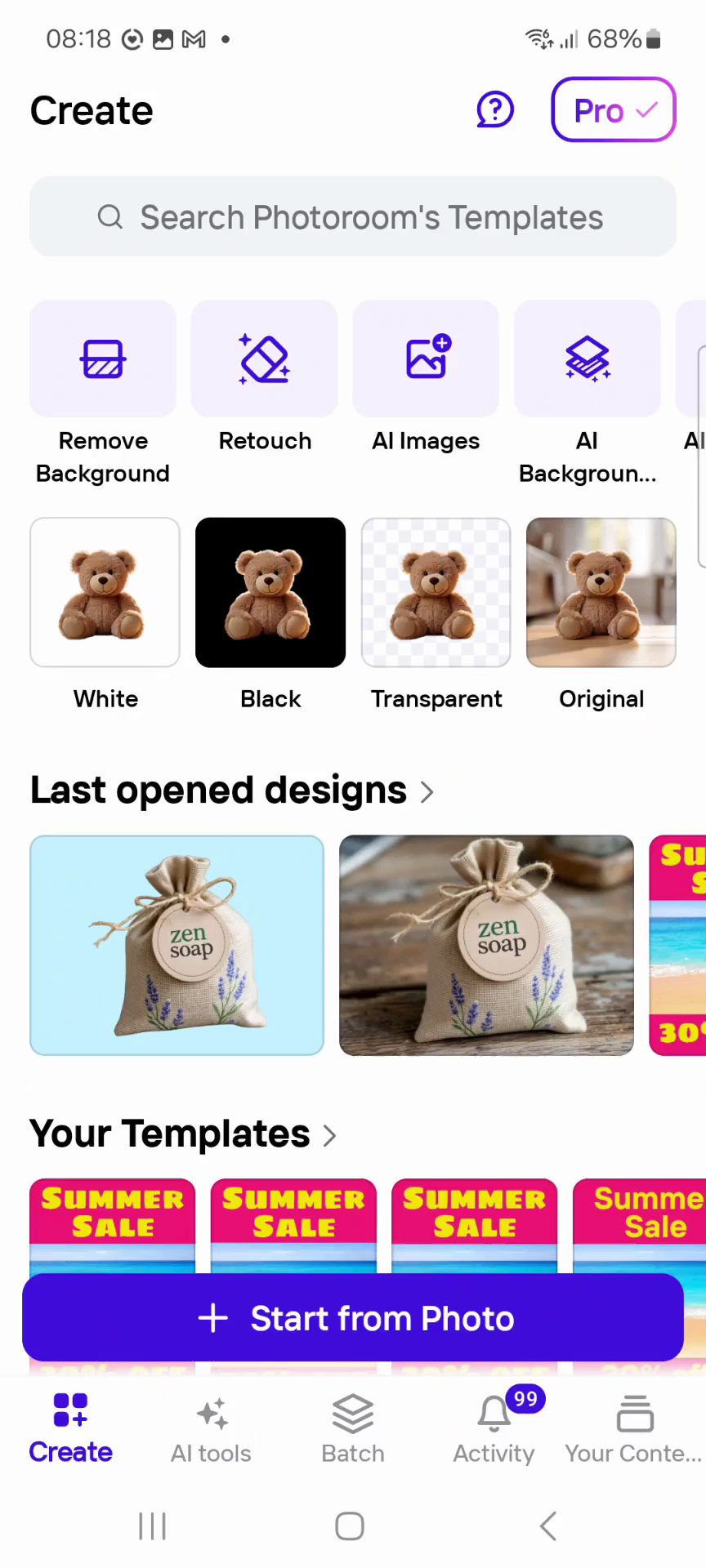
Task: Switch to Your Content tab
Action: tap(634, 1430)
